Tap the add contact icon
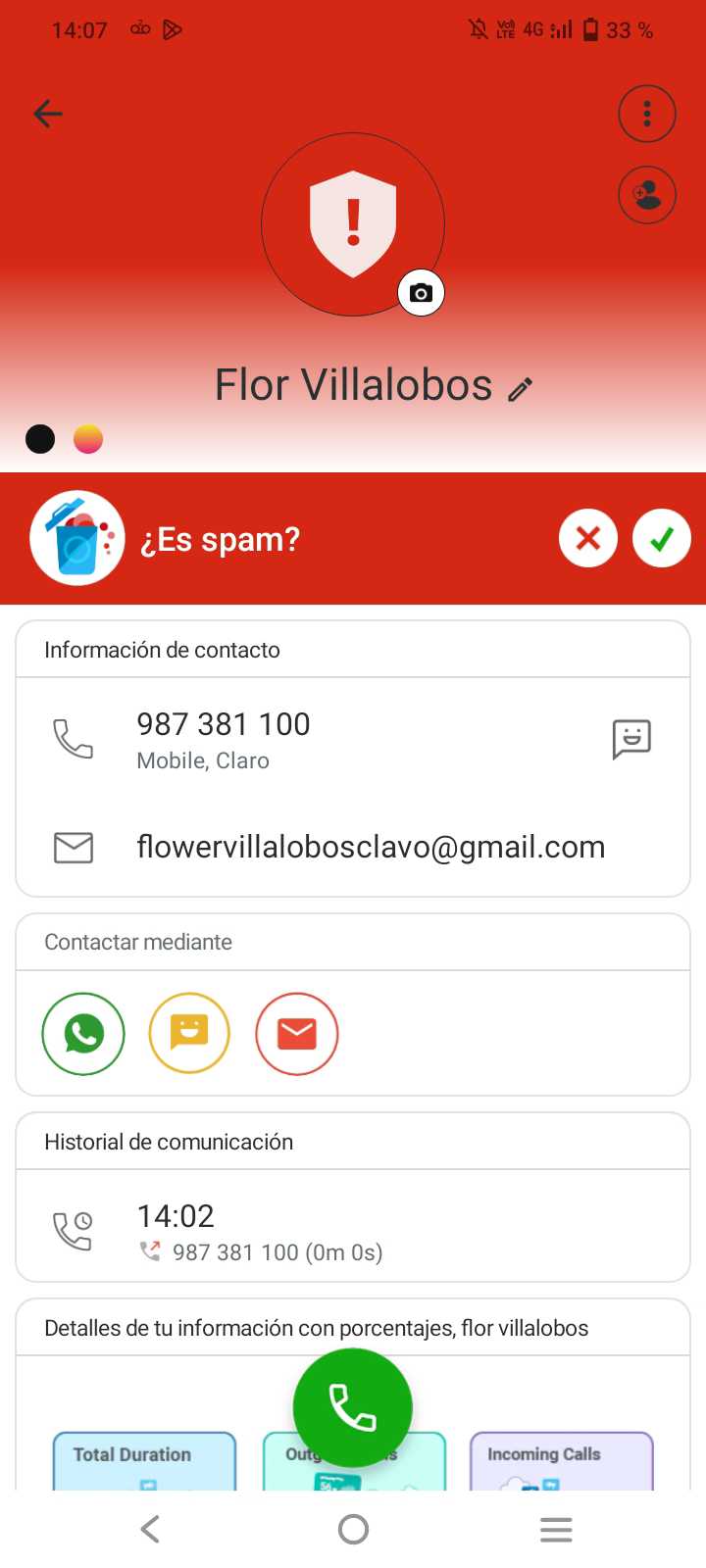Screen dimensions: 706x1568 pos(647,195)
